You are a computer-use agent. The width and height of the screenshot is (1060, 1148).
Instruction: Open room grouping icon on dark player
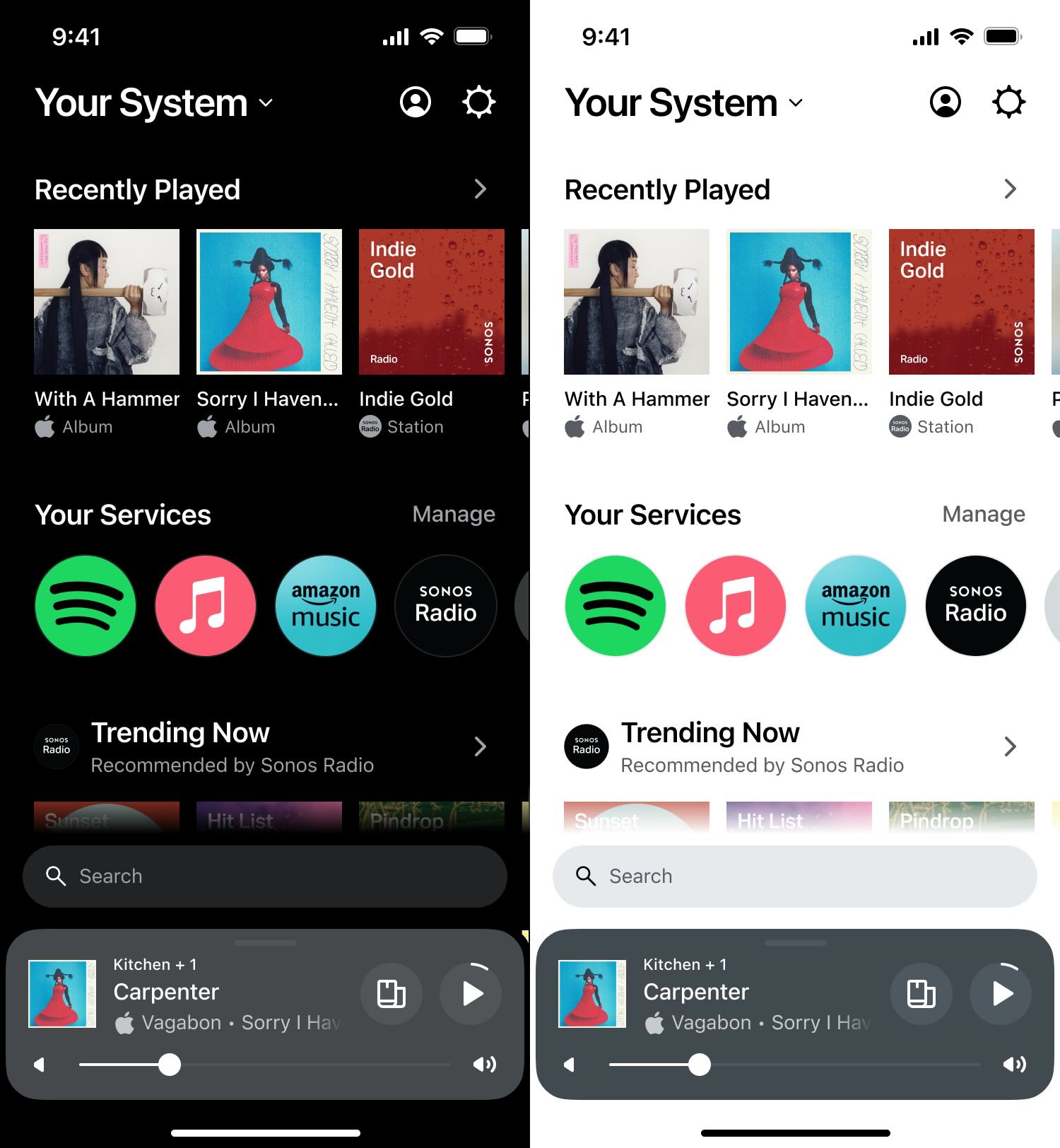pos(391,994)
